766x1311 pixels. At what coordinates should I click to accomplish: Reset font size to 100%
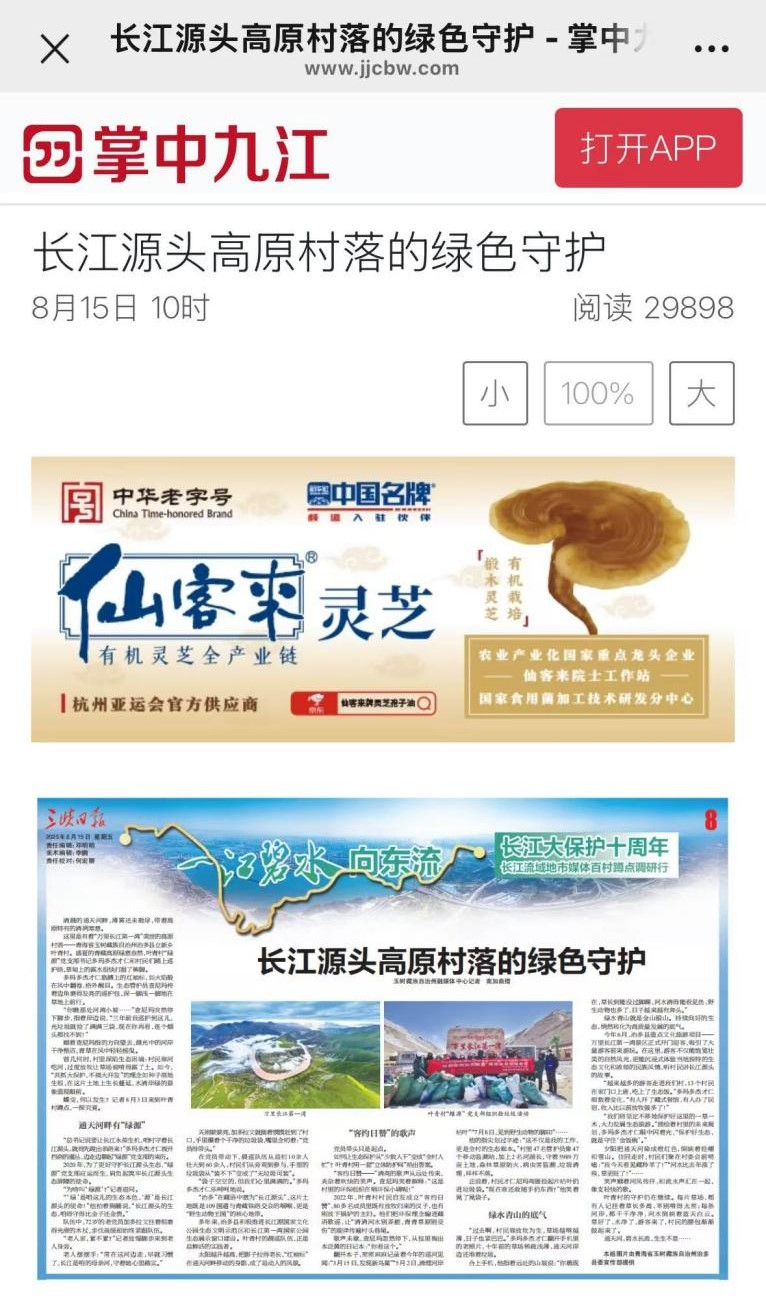[597, 393]
